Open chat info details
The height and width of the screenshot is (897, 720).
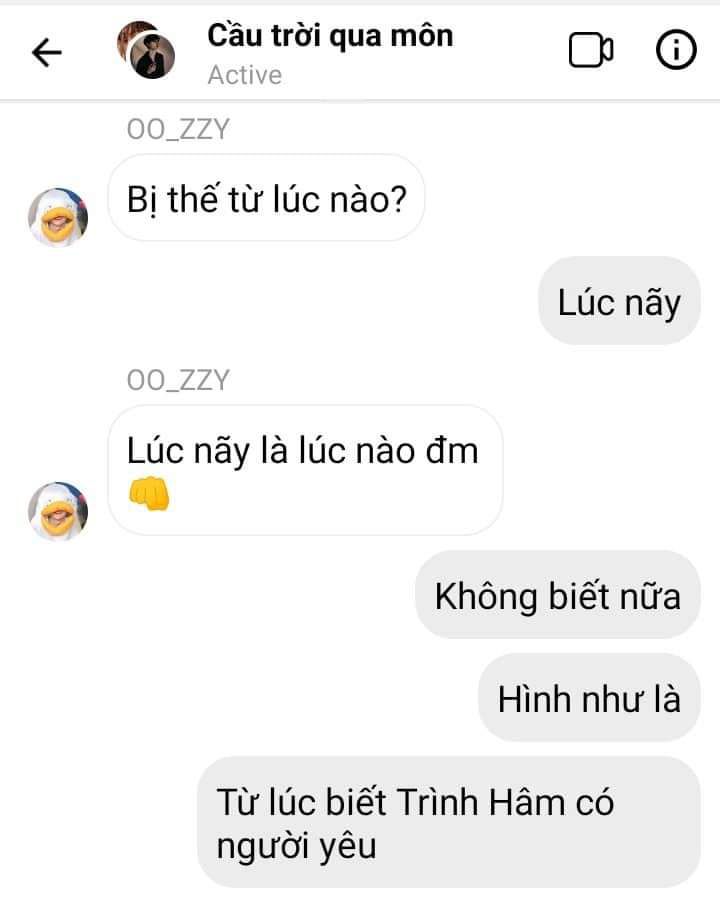click(675, 51)
